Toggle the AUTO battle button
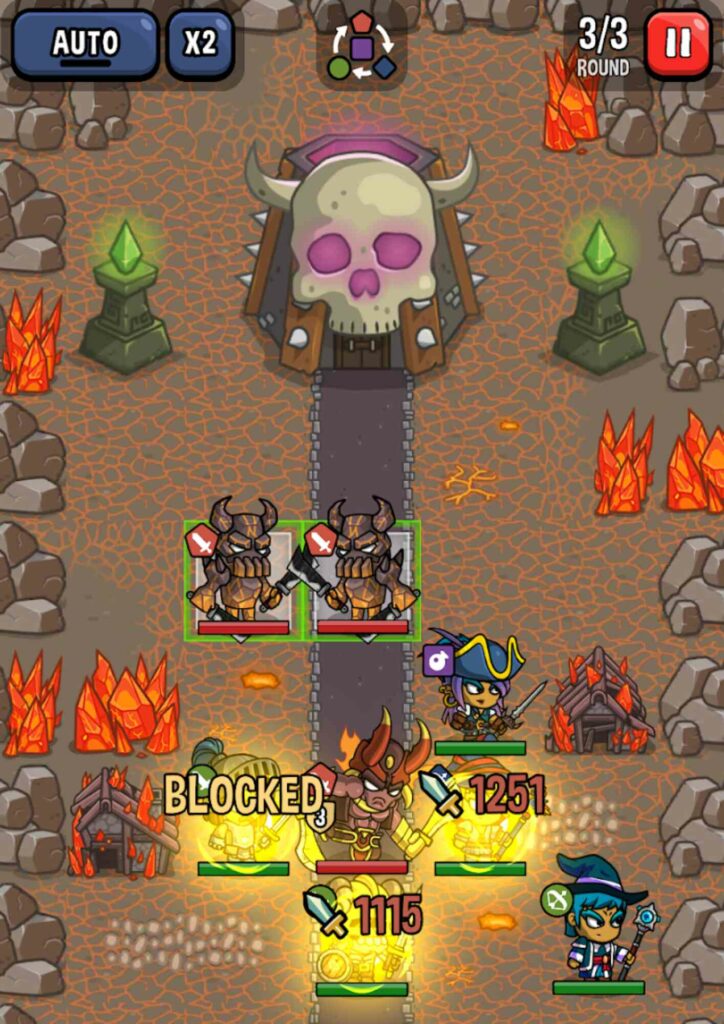724x1024 pixels. pyautogui.click(x=84, y=44)
